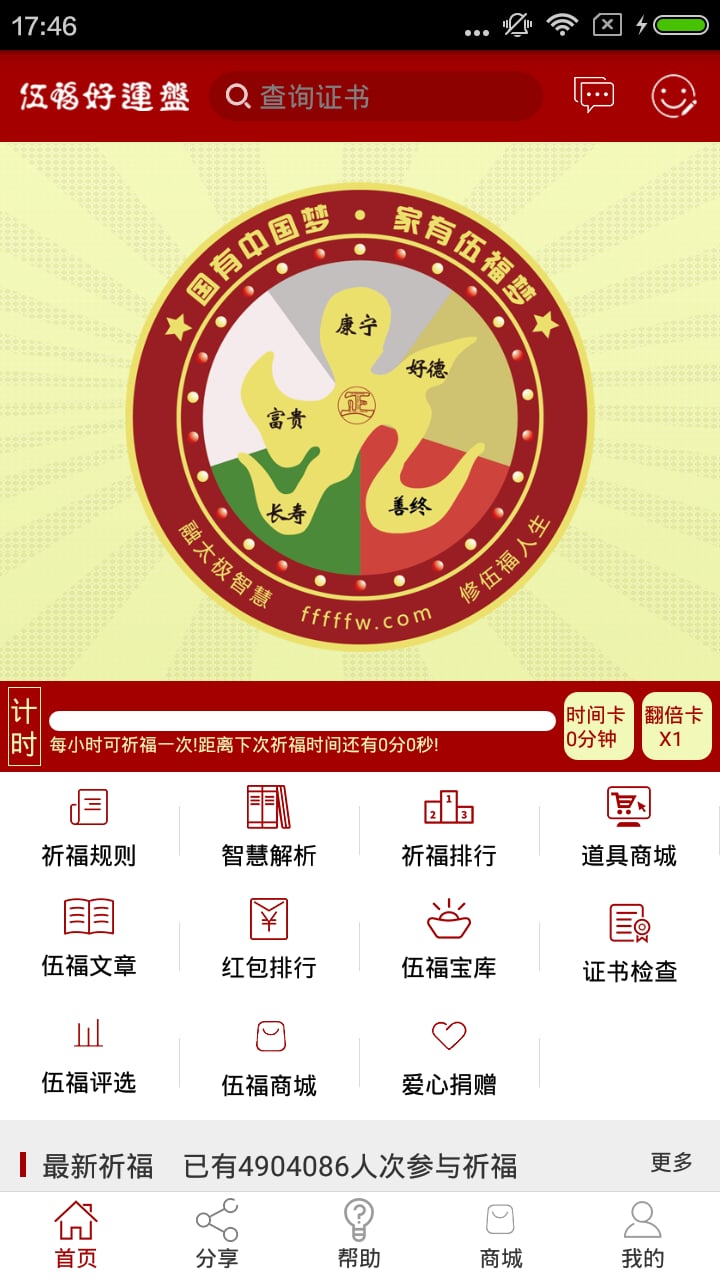Open 爱心捐赠
The height and width of the screenshot is (1280, 720).
(x=449, y=1056)
